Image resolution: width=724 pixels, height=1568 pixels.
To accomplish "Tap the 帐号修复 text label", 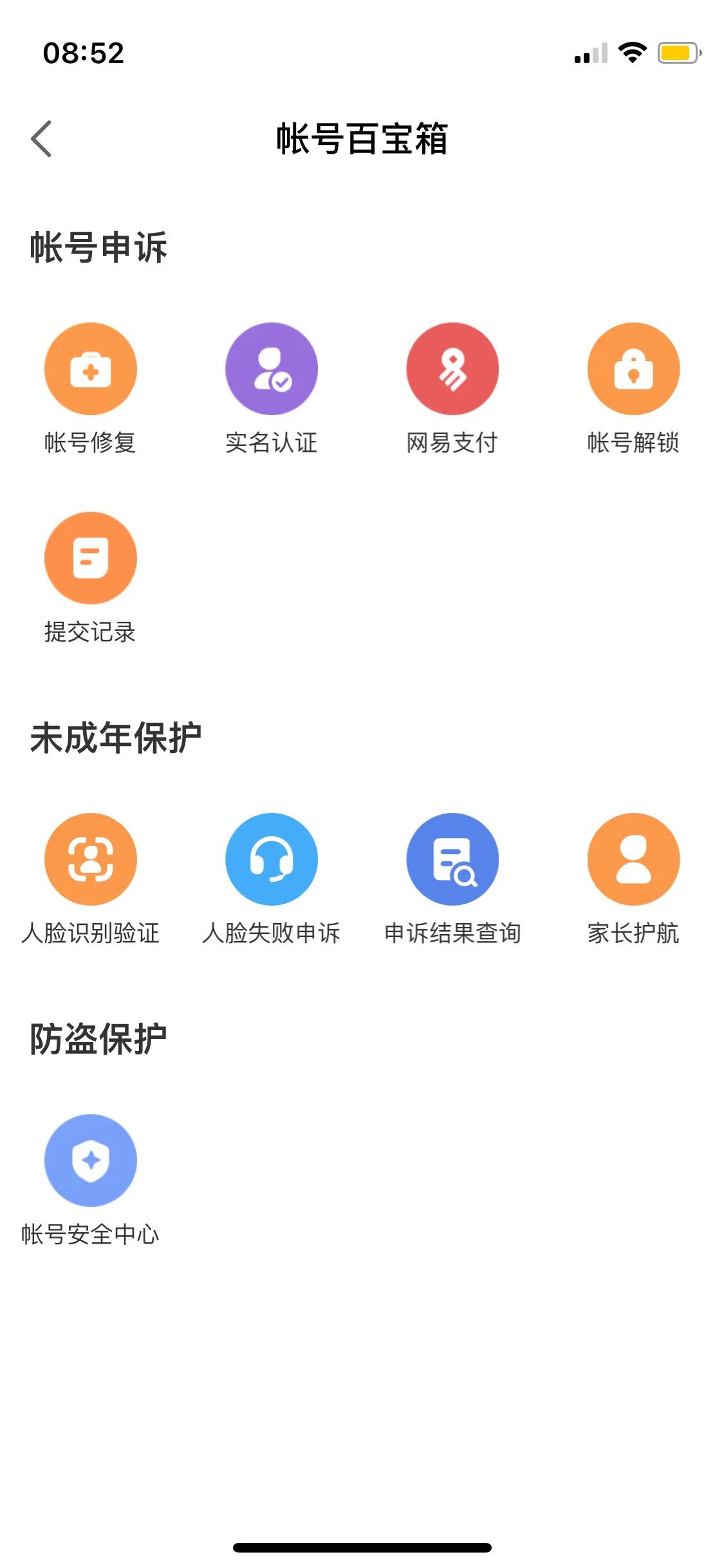I will (x=91, y=442).
